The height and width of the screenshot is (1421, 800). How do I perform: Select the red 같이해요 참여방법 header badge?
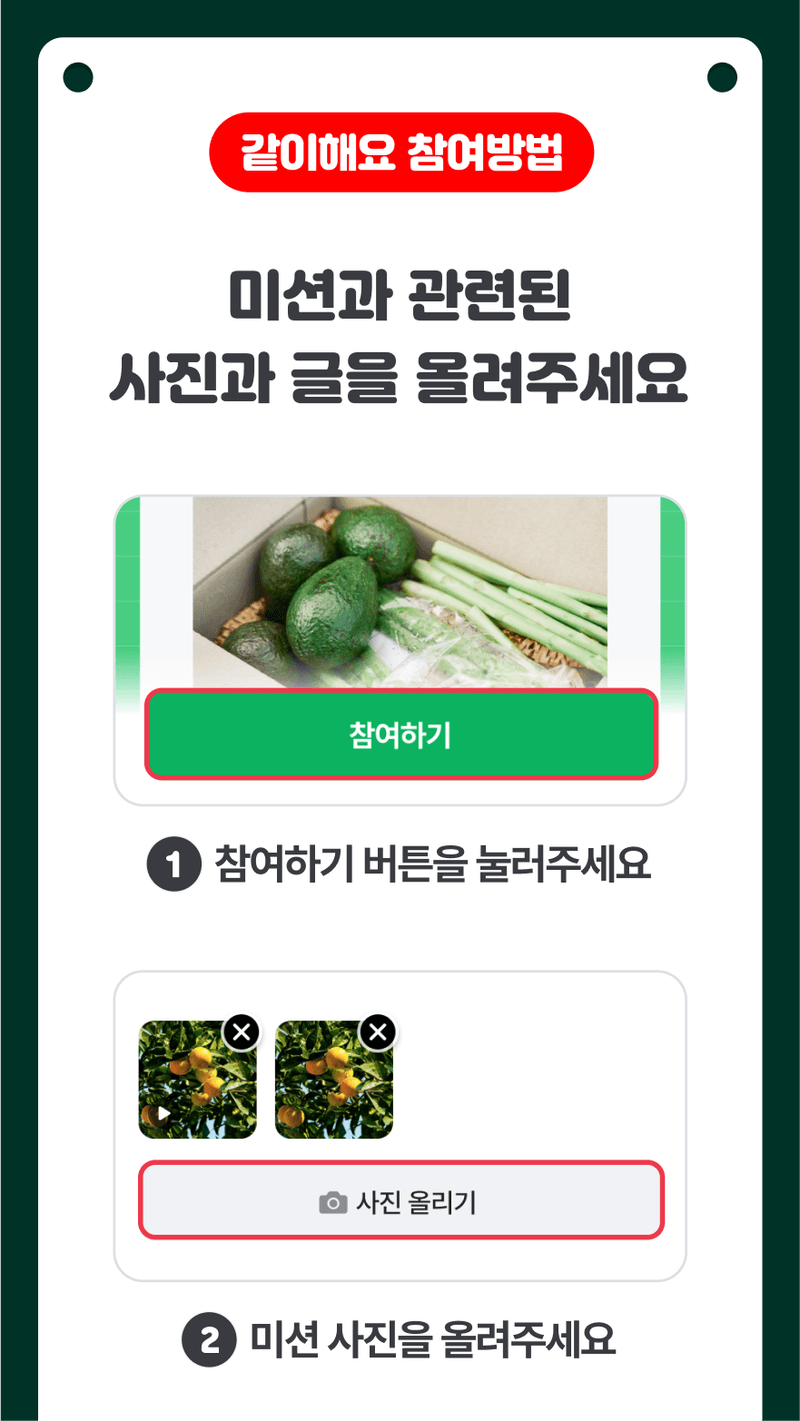(401, 152)
